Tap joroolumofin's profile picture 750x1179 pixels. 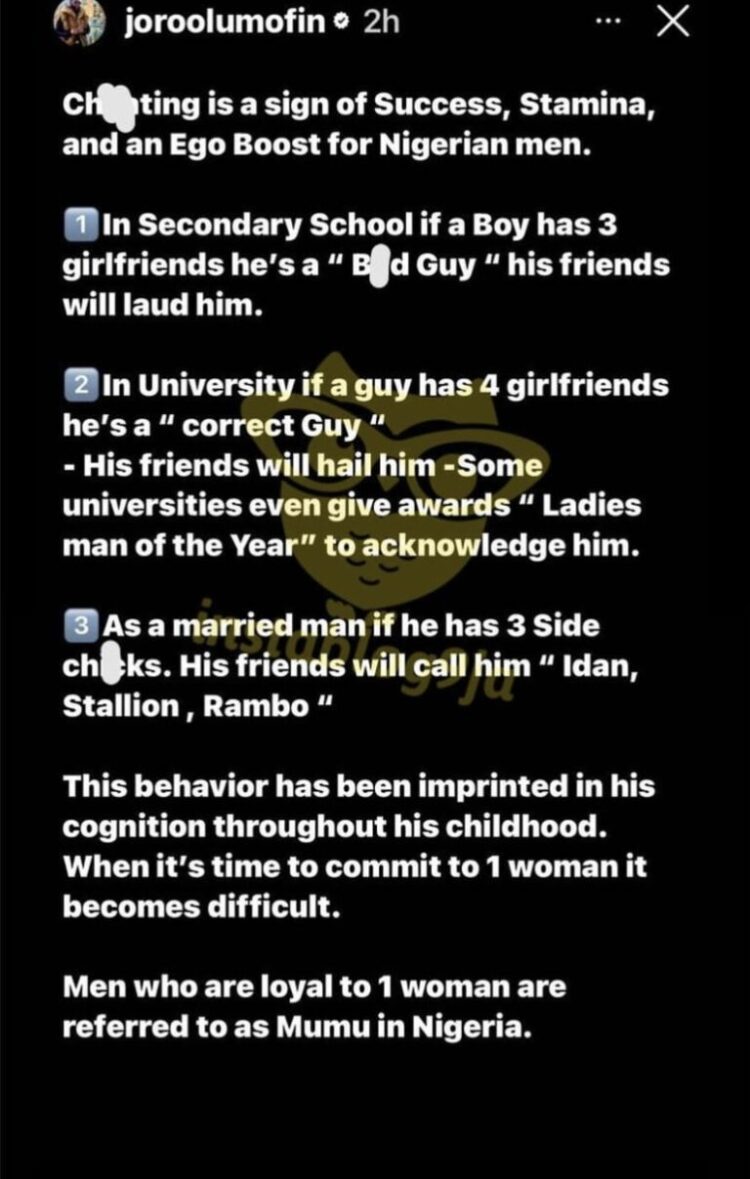coord(79,23)
